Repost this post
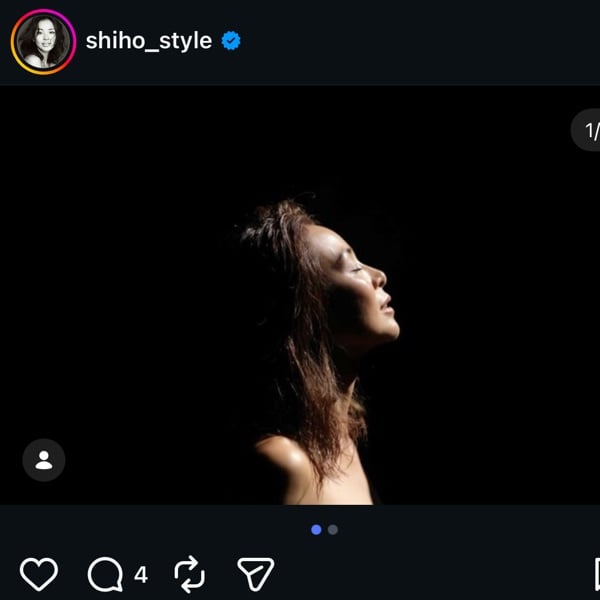600x600 pixels. [x=189, y=574]
